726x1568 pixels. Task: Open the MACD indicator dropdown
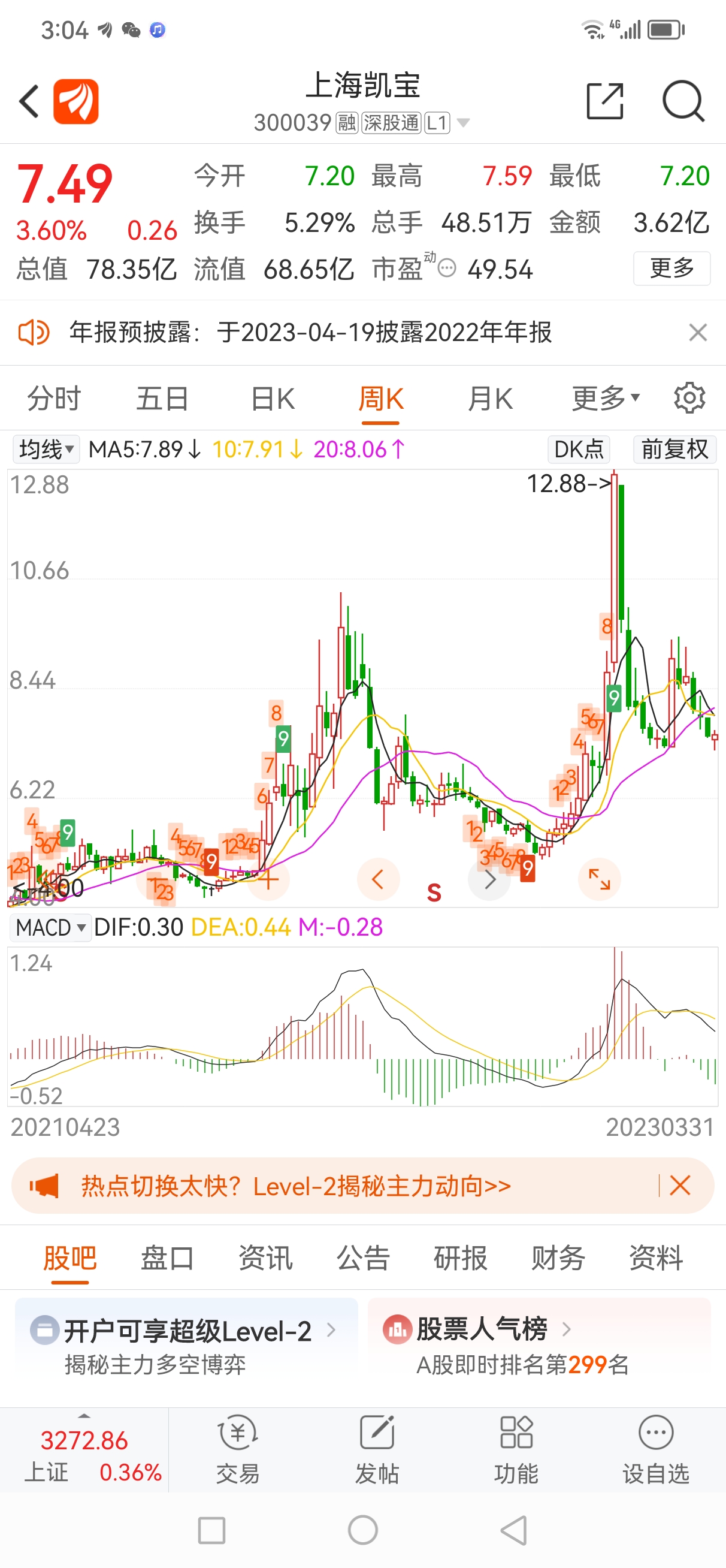(51, 928)
